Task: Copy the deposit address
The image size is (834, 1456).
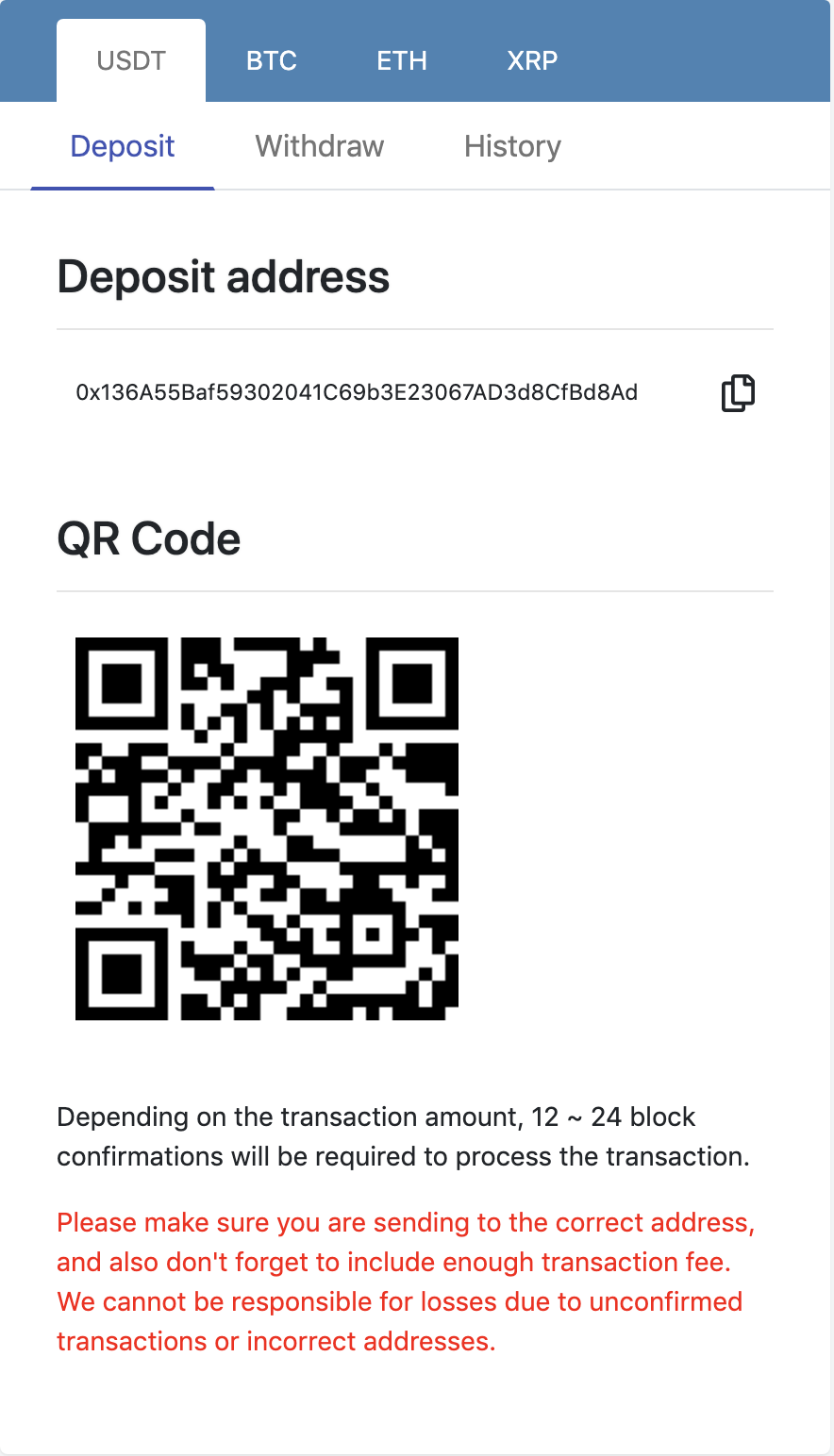Action: [x=738, y=393]
